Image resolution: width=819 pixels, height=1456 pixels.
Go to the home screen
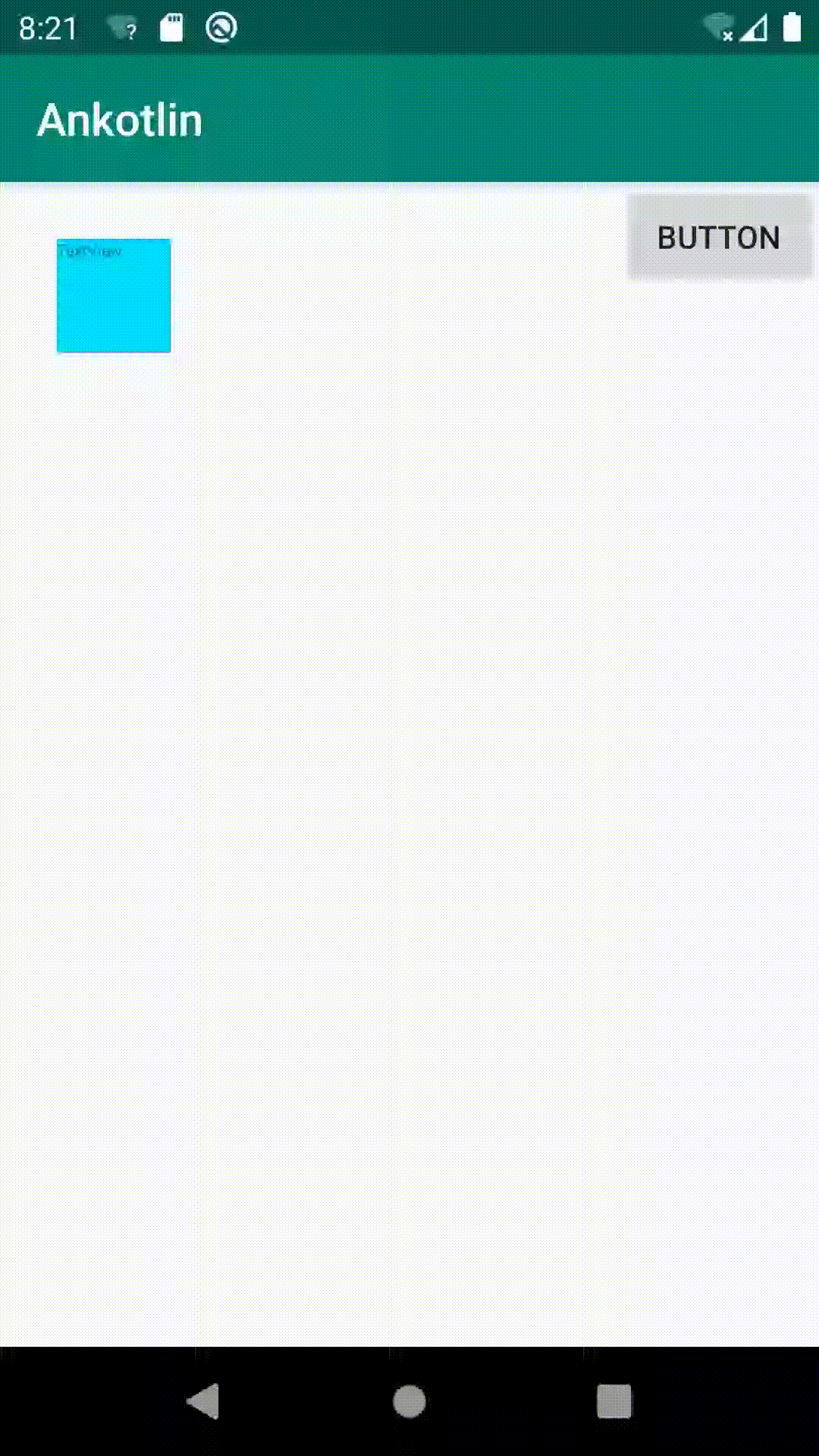pos(409,1401)
